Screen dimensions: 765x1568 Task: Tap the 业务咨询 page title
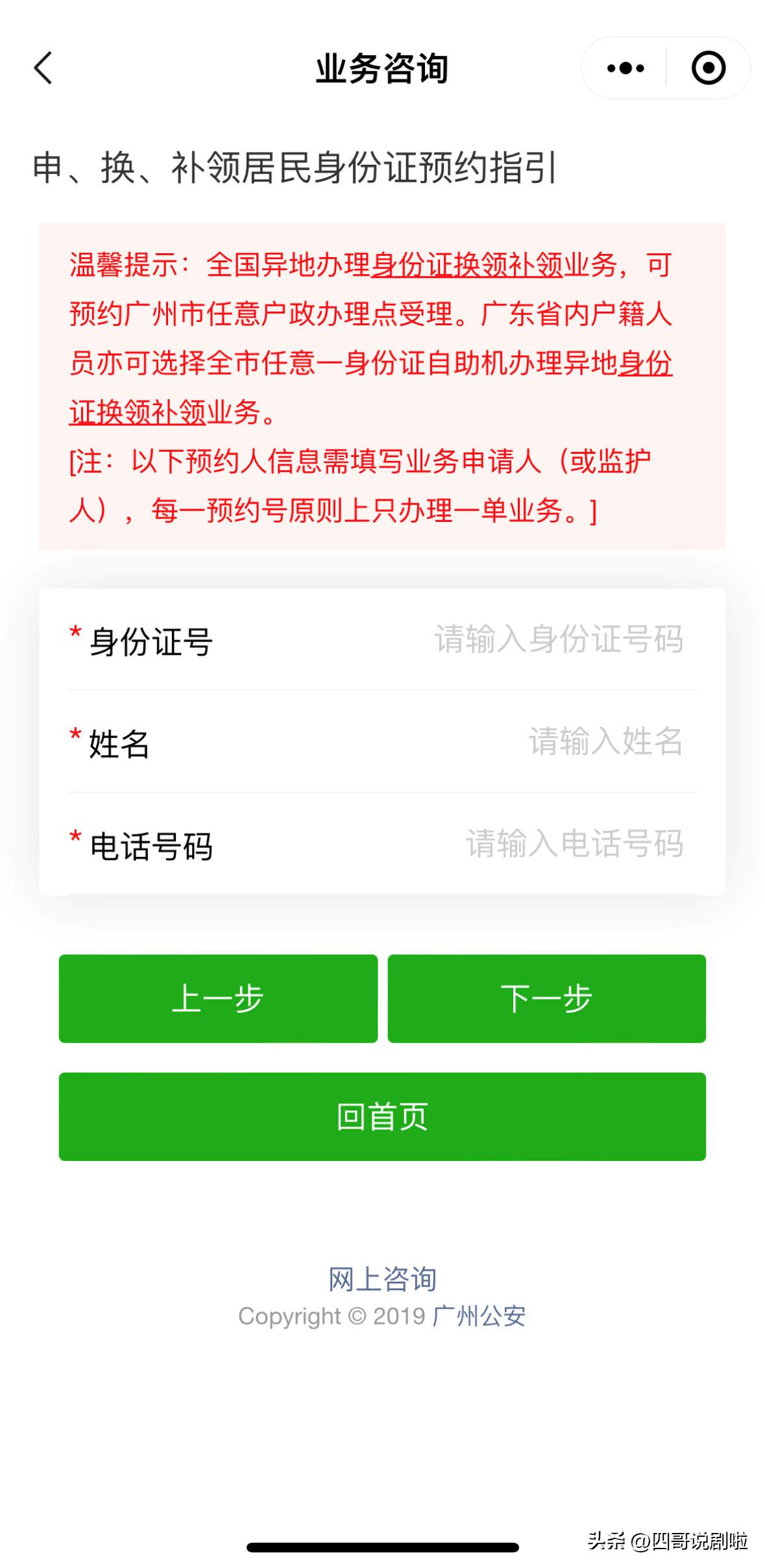pos(382,68)
